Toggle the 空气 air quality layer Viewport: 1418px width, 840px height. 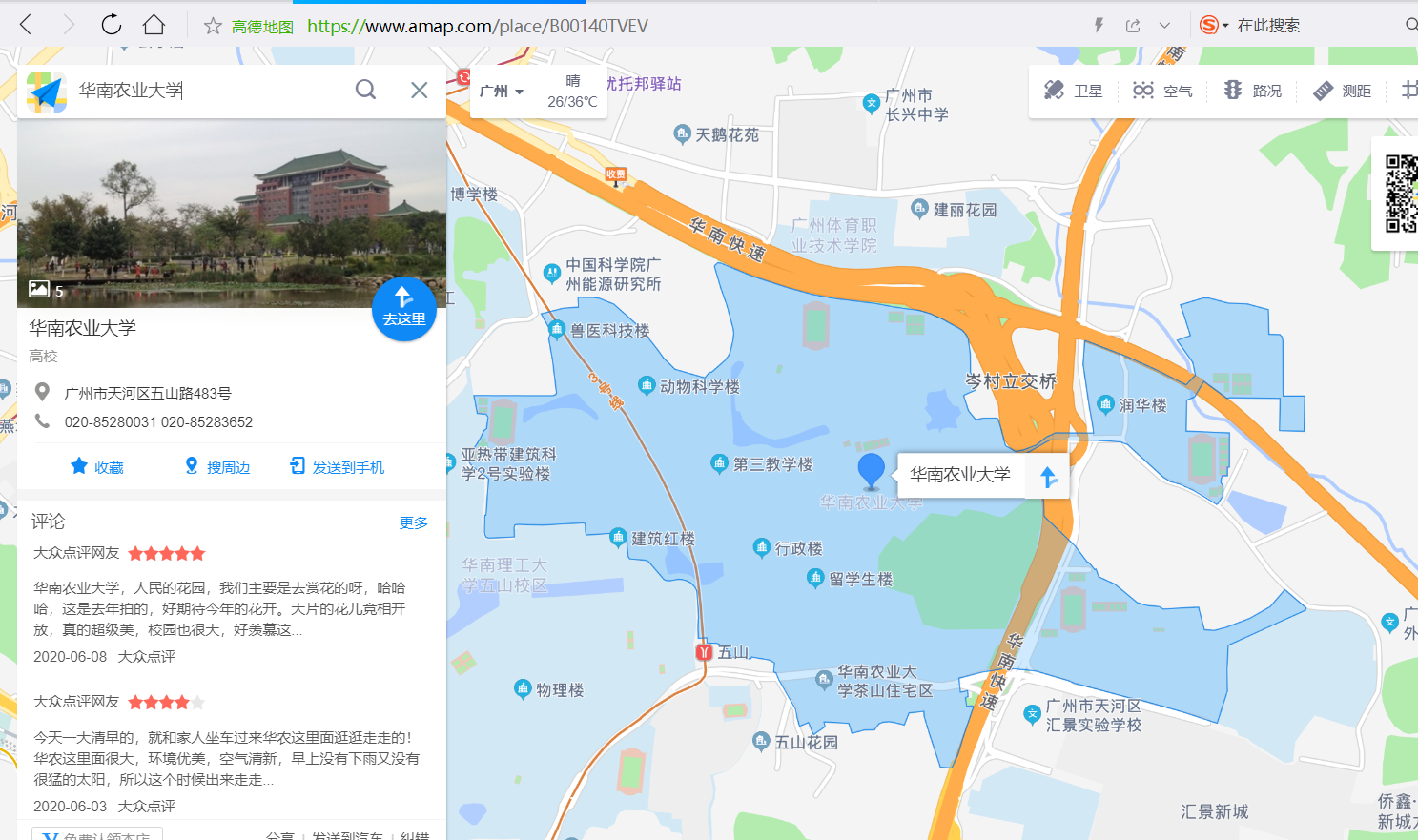tap(1162, 91)
